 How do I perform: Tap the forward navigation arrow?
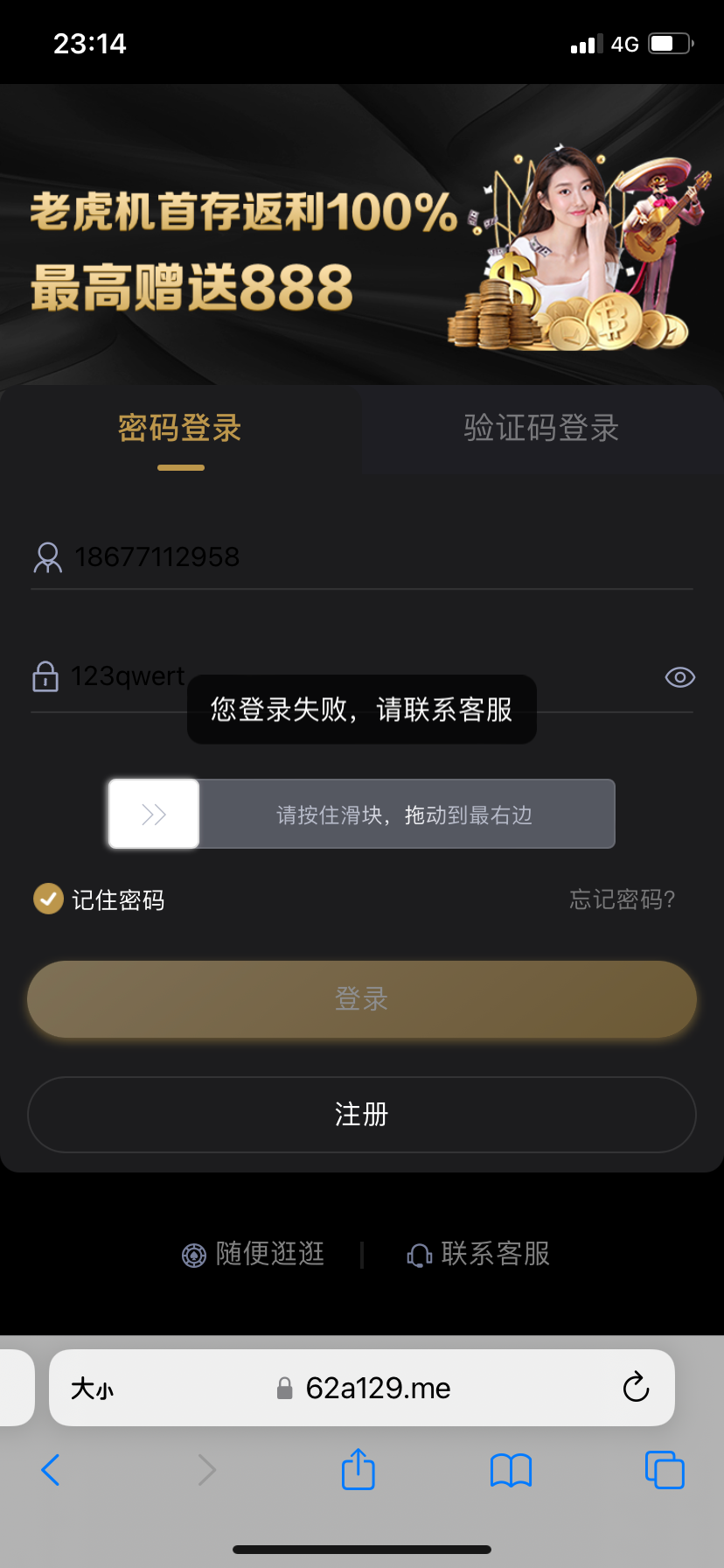(205, 1470)
